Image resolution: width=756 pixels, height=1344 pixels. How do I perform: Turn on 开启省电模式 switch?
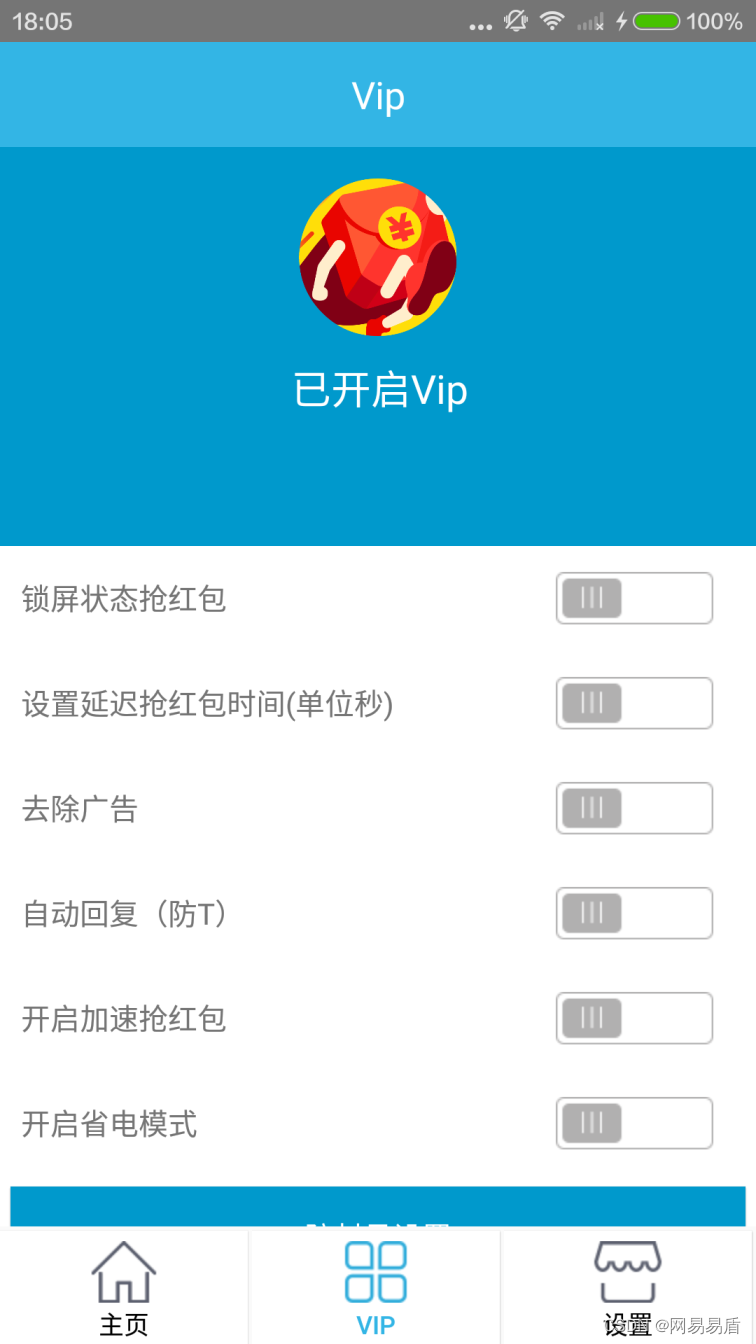634,1123
